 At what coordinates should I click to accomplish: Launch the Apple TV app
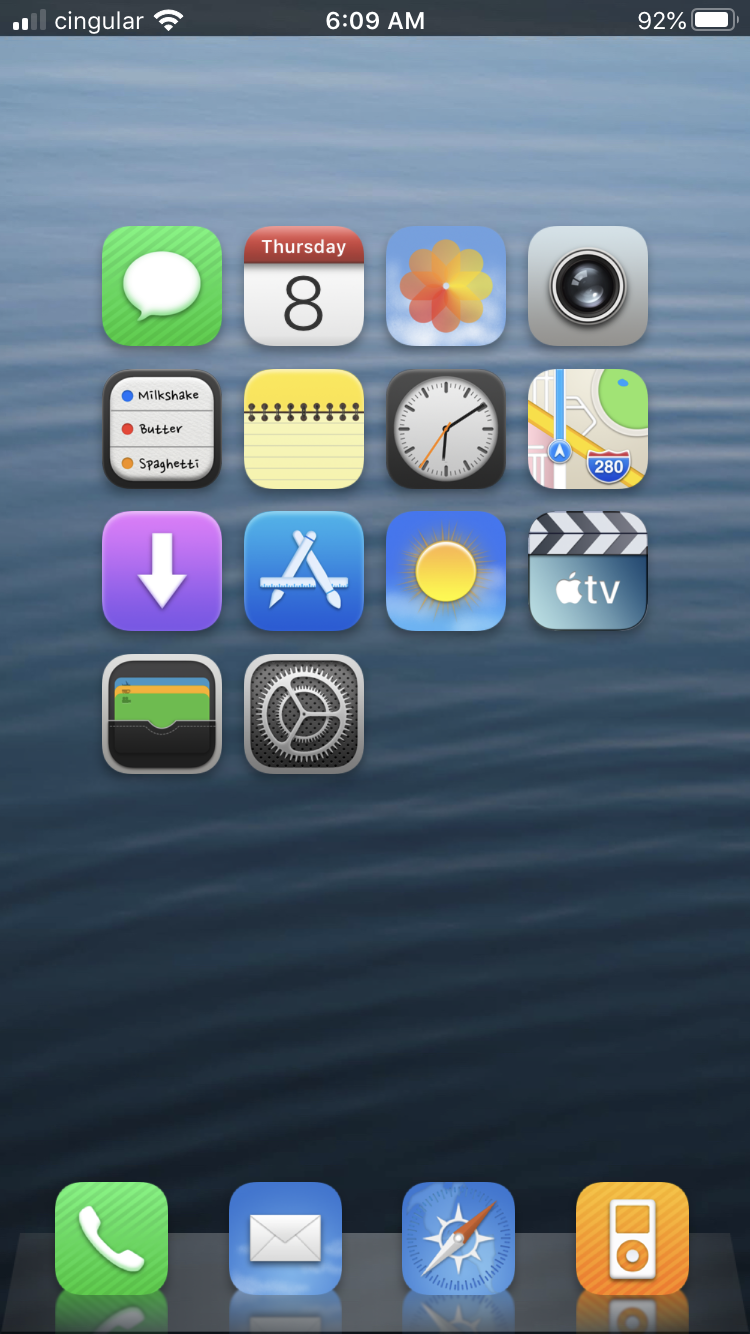pyautogui.click(x=588, y=571)
